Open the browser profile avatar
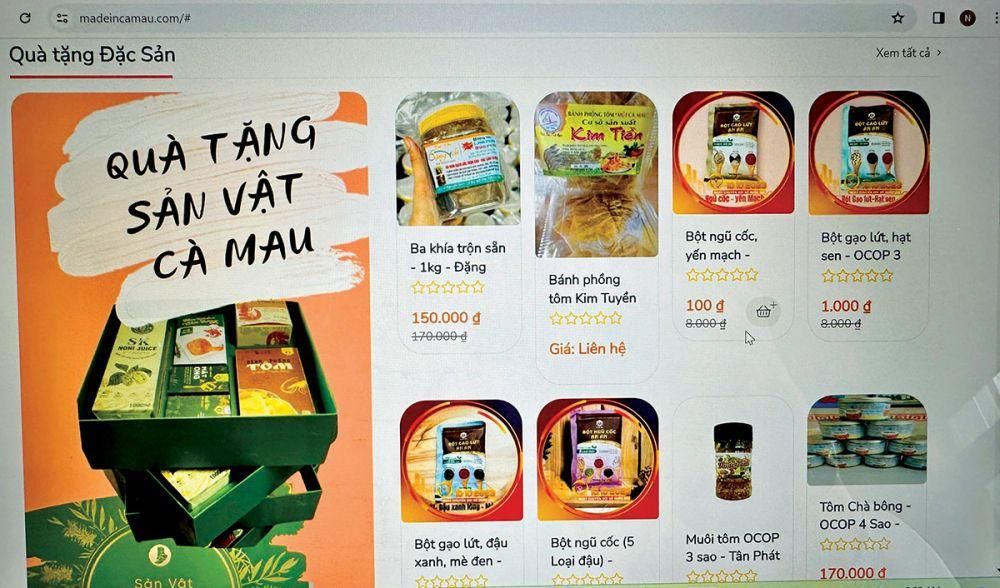 click(967, 18)
